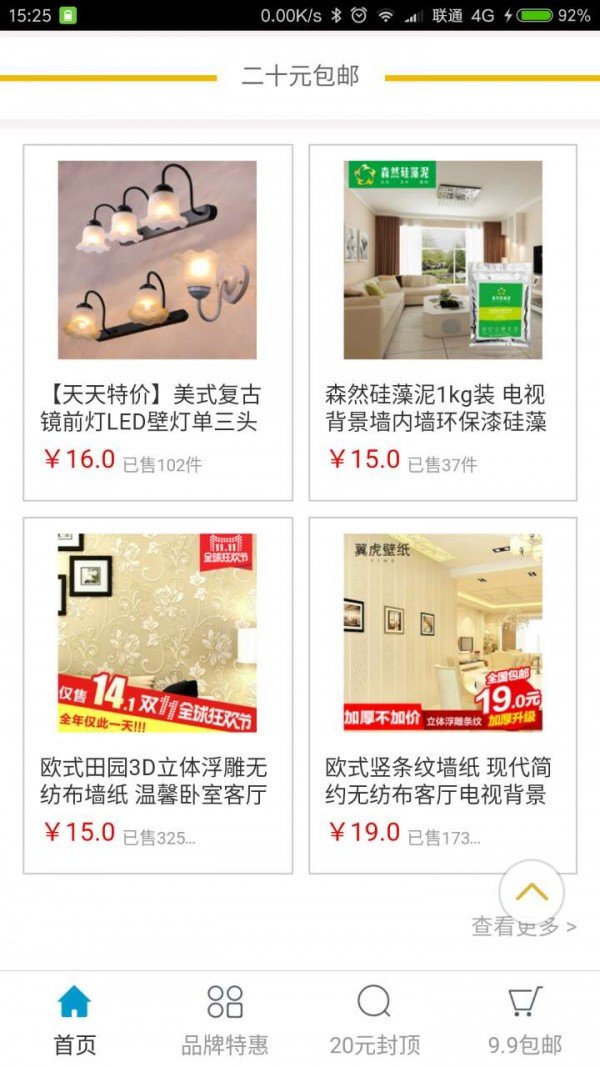Image resolution: width=600 pixels, height=1067 pixels.
Task: Tap the back-to-top arrow button
Action: [531, 892]
